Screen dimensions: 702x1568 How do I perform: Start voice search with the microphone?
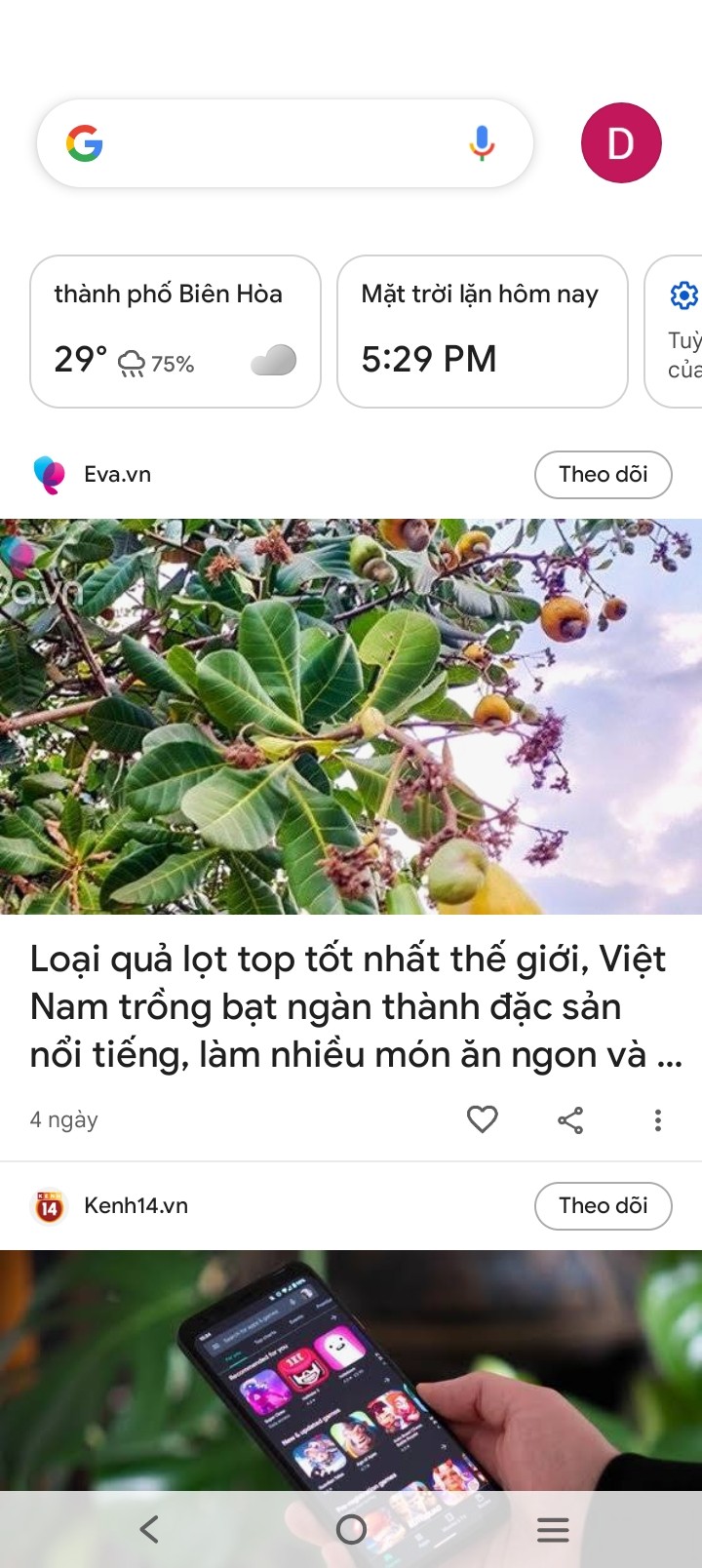coord(482,143)
